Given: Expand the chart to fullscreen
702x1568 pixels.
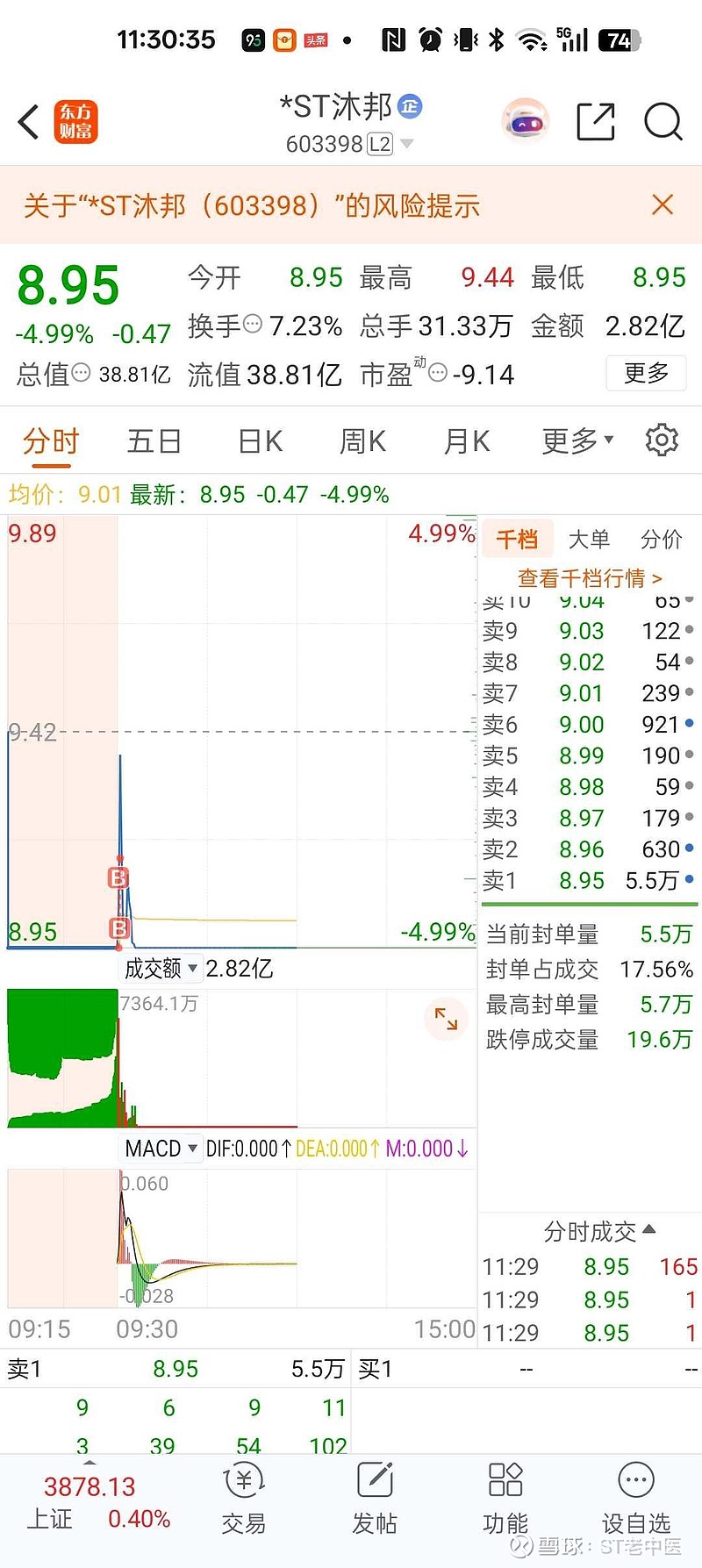Looking at the screenshot, I should point(446,1019).
